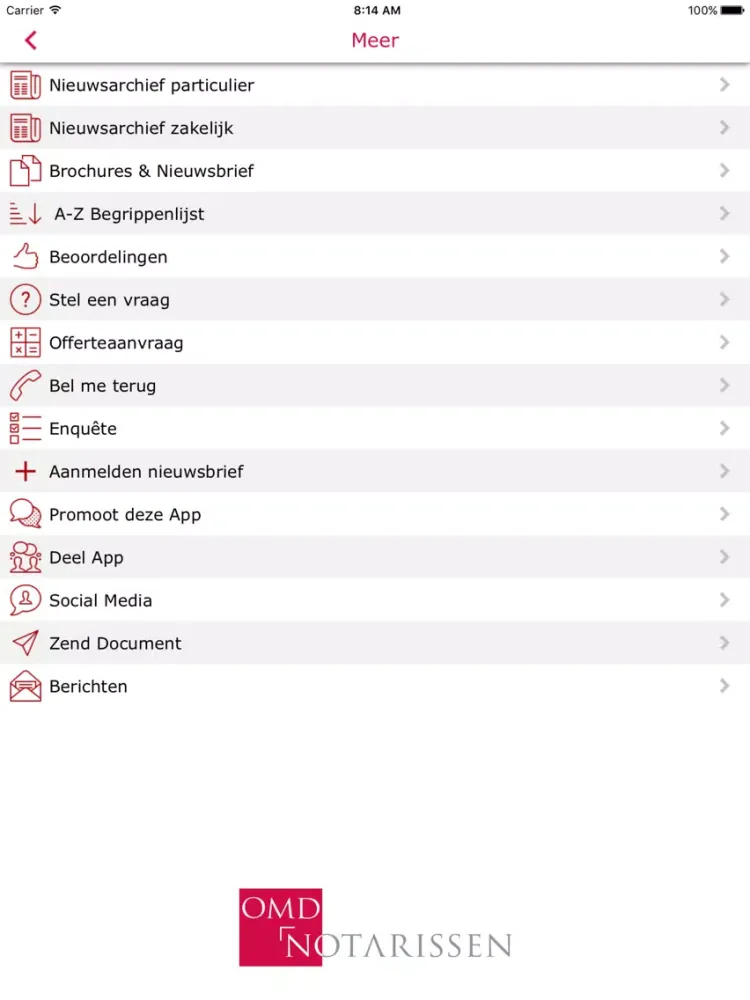Image resolution: width=750 pixels, height=1000 pixels.
Task: Click the question mark icon for Stel een vraag
Action: tap(23, 299)
